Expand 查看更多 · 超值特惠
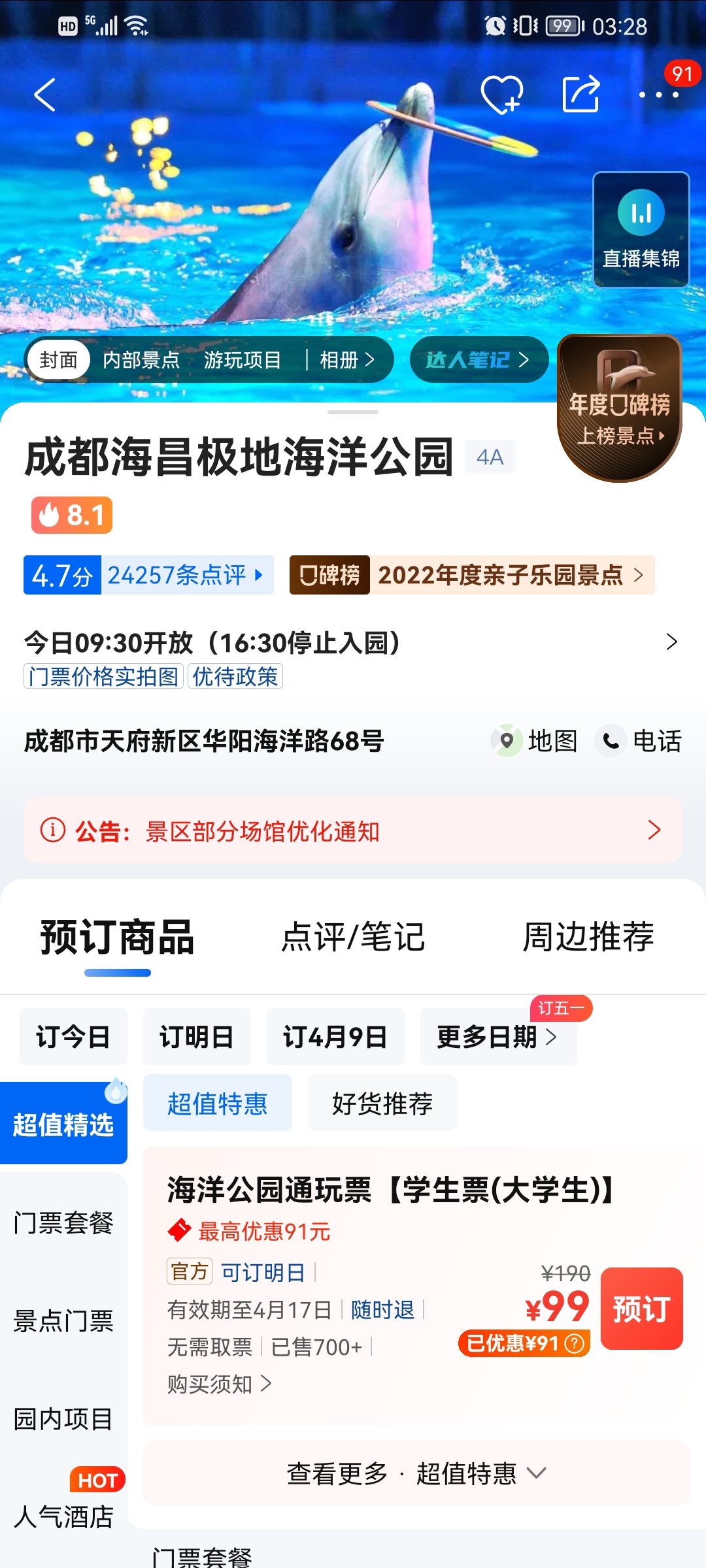 (x=416, y=1474)
